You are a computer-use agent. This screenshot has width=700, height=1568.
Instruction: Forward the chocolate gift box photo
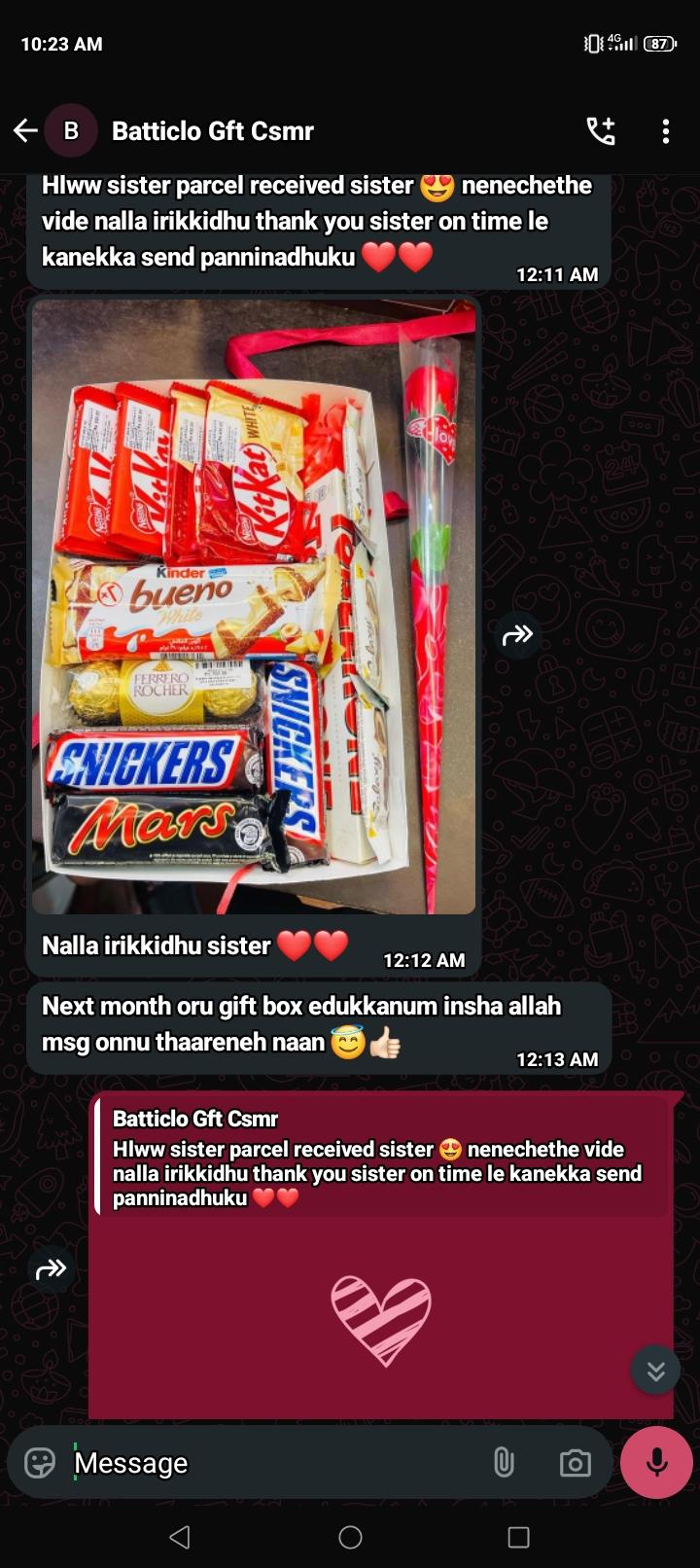(517, 635)
